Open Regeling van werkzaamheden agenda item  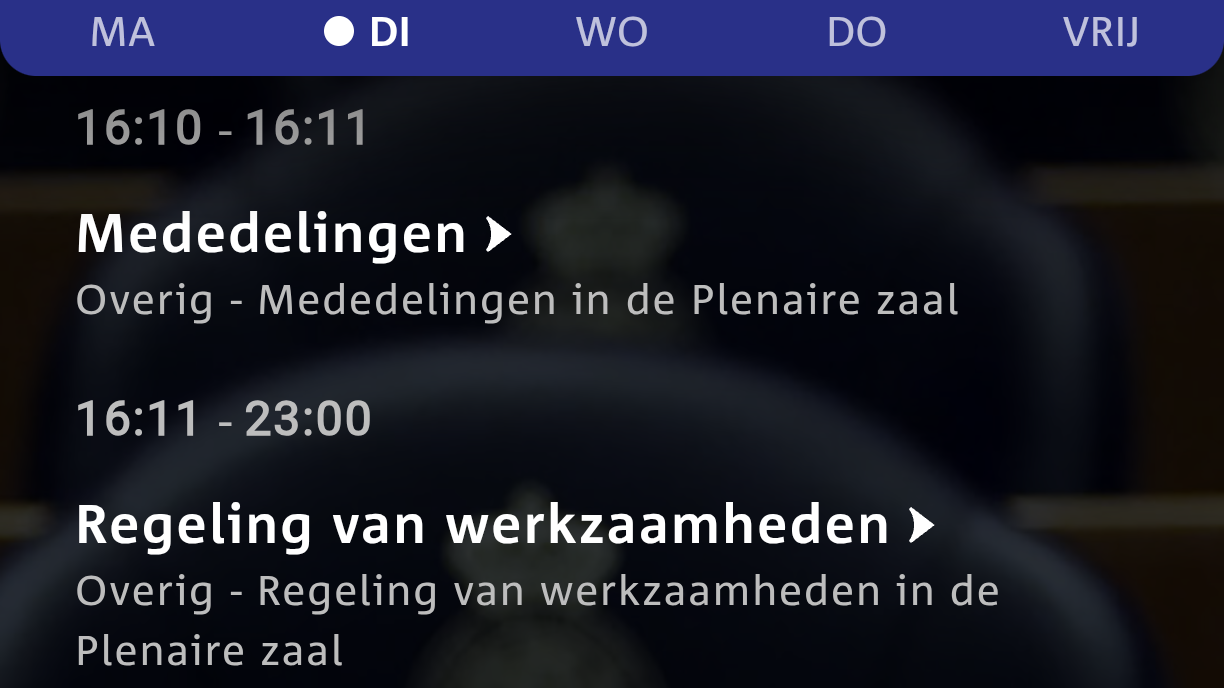[x=503, y=525]
